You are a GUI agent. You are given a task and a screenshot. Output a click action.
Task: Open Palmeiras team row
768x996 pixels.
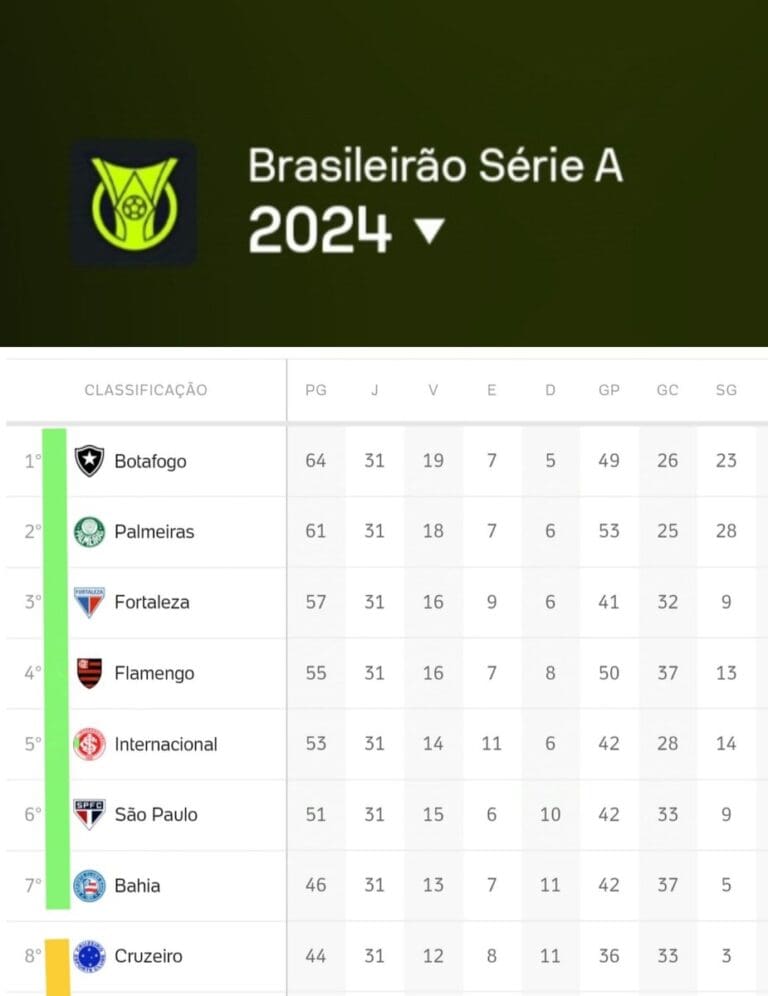pyautogui.click(x=154, y=531)
